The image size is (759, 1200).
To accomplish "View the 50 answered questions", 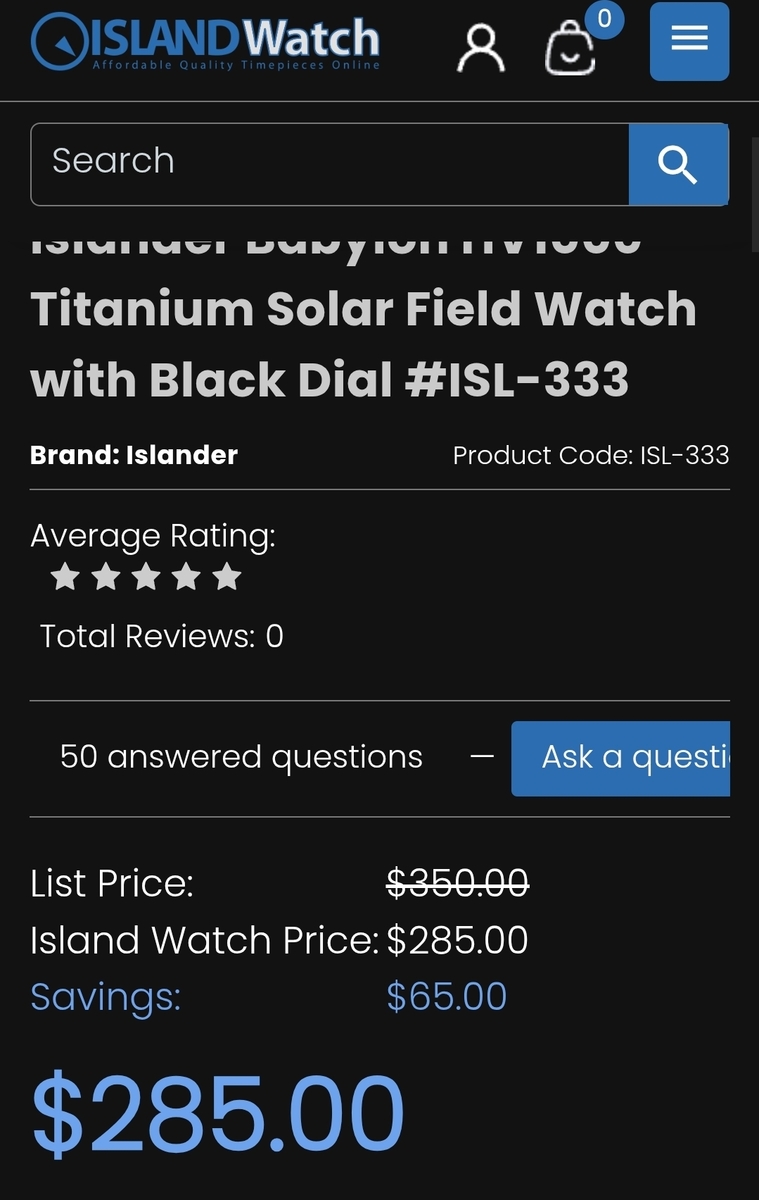I will pos(241,758).
